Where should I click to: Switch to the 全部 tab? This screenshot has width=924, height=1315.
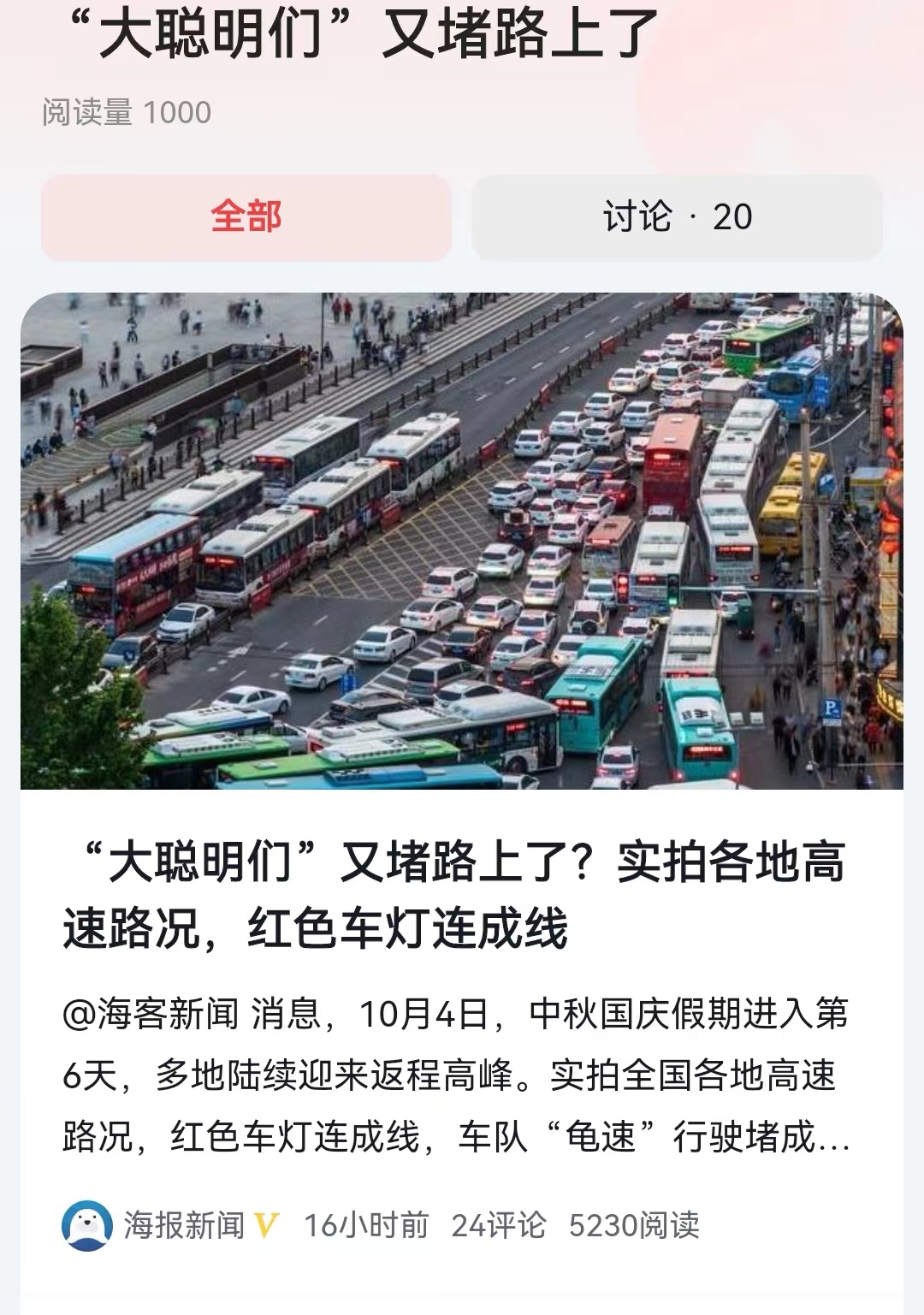pyautogui.click(x=246, y=218)
